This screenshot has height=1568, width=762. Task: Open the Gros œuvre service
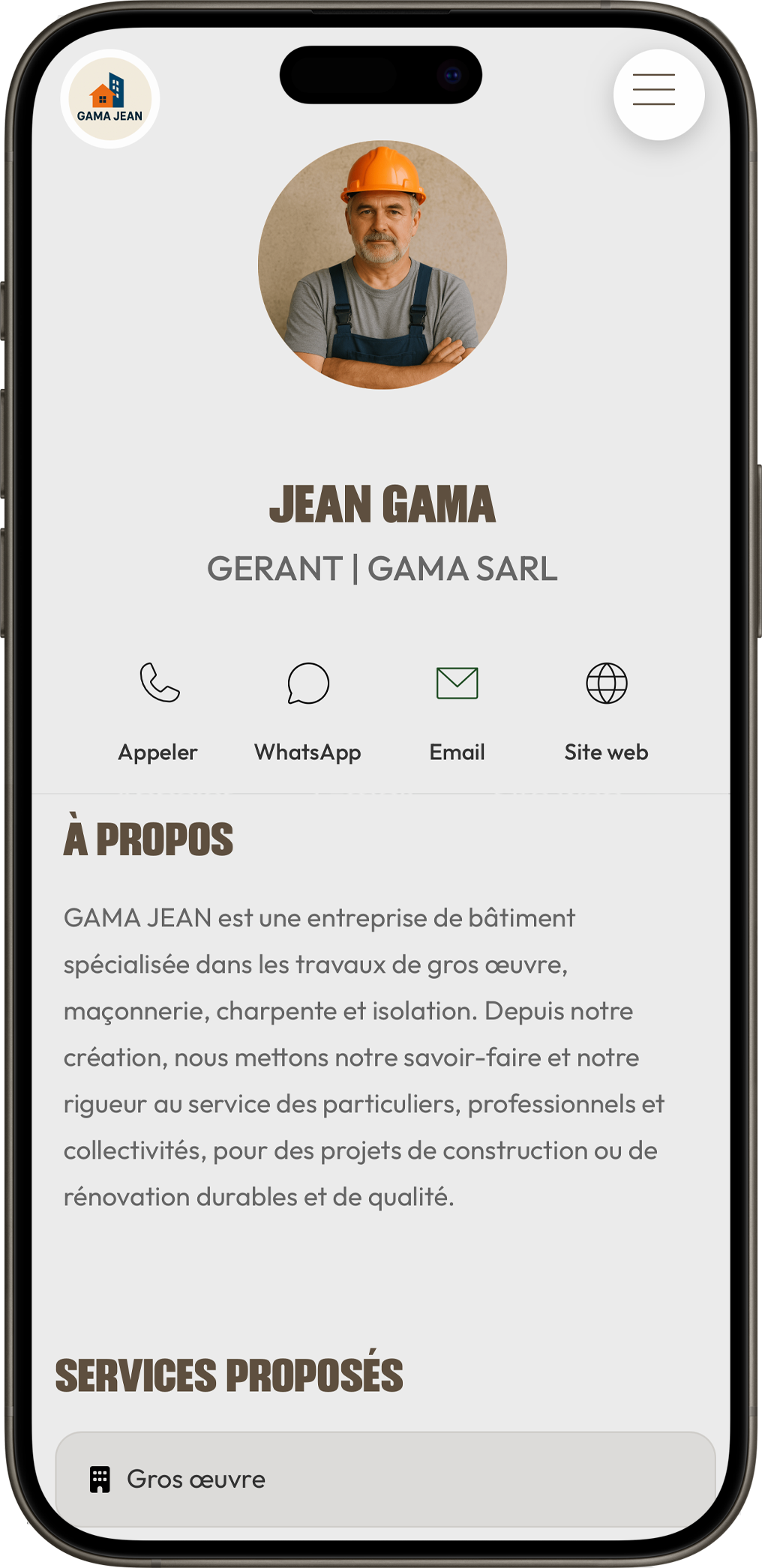click(384, 1479)
